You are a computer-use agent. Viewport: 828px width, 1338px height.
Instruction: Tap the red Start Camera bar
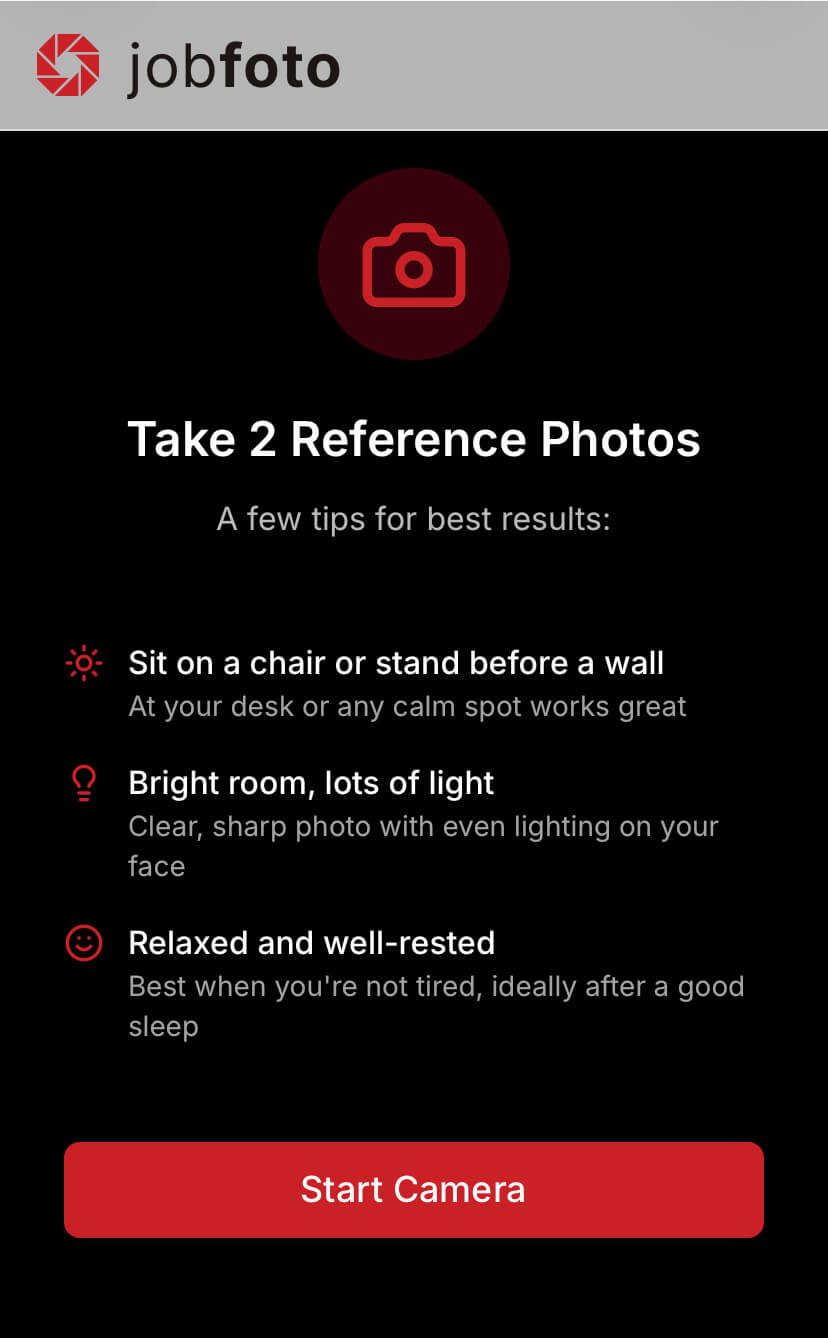click(414, 1190)
